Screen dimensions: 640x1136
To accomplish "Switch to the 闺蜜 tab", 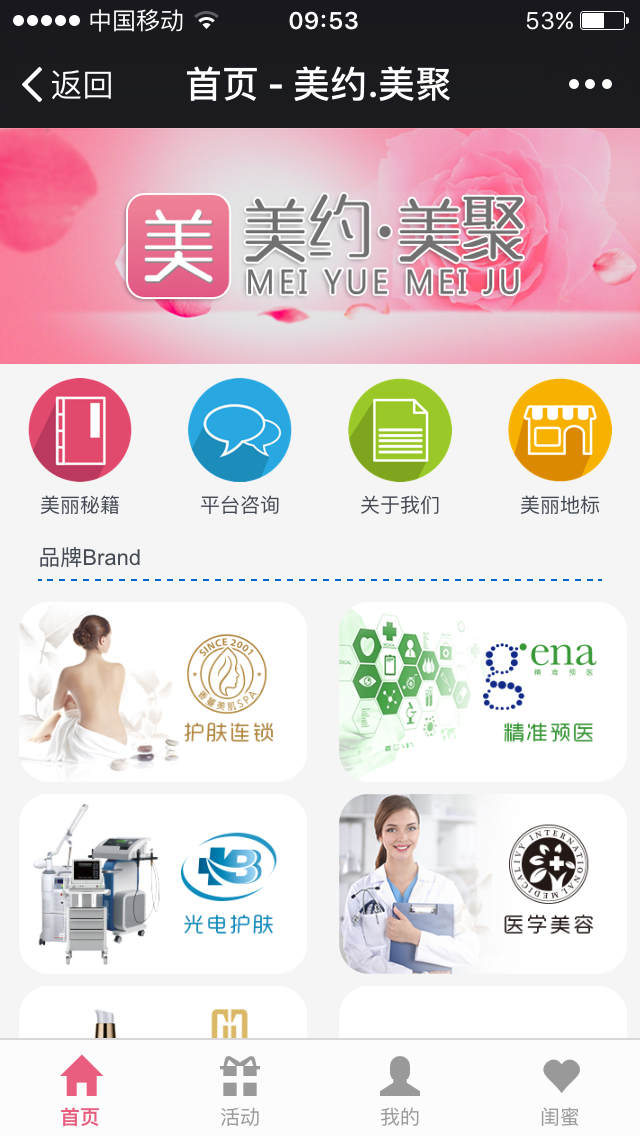I will point(560,1090).
